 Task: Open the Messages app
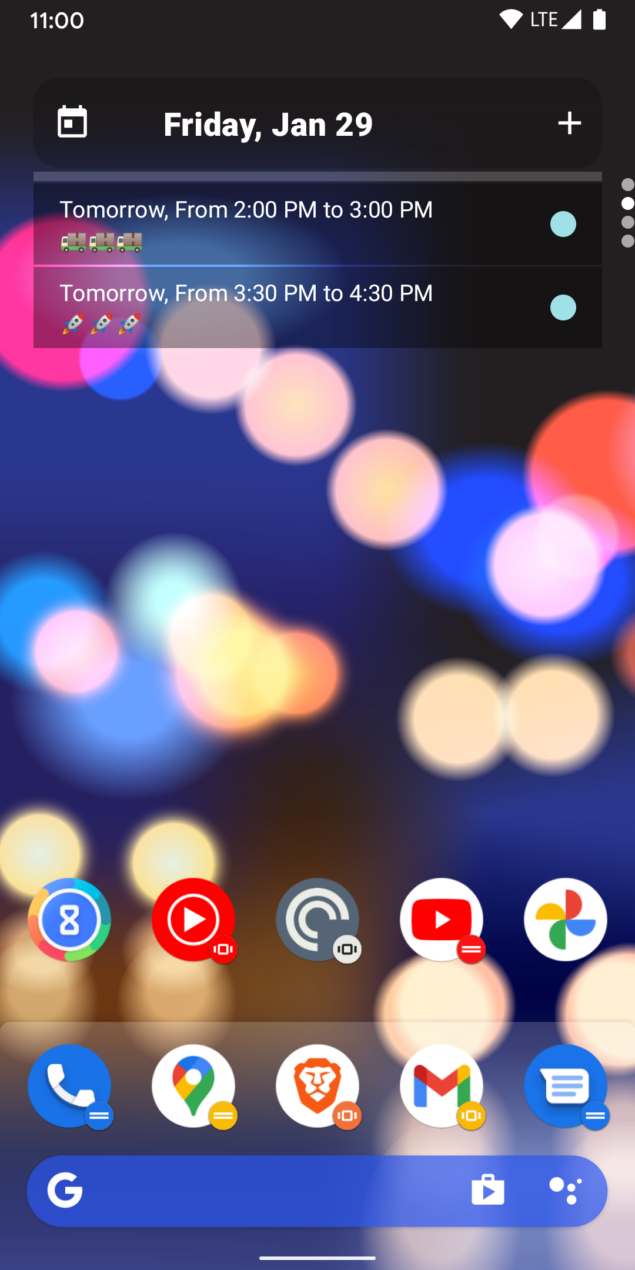[565, 1086]
